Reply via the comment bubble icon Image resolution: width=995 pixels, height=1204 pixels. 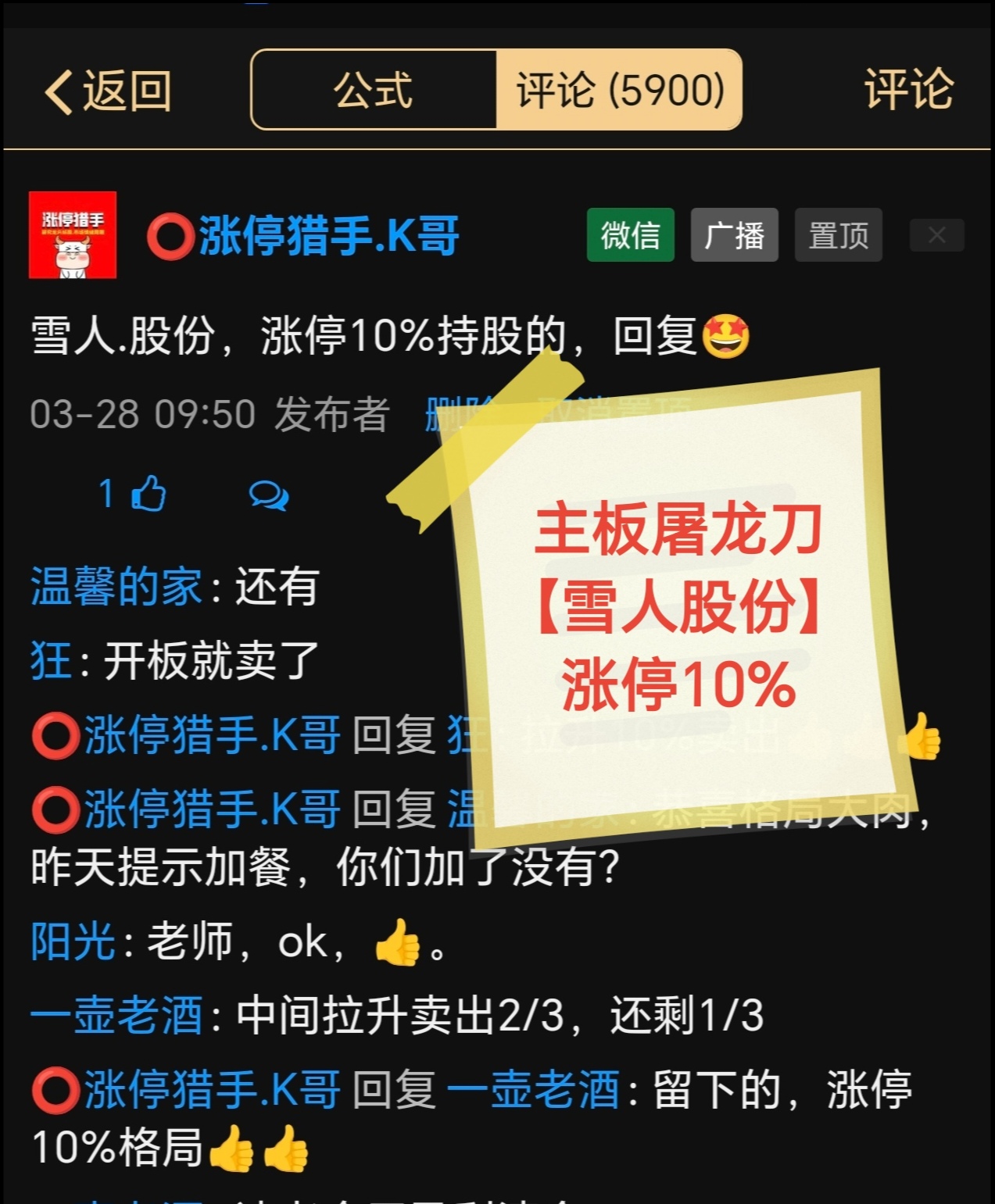[268, 495]
